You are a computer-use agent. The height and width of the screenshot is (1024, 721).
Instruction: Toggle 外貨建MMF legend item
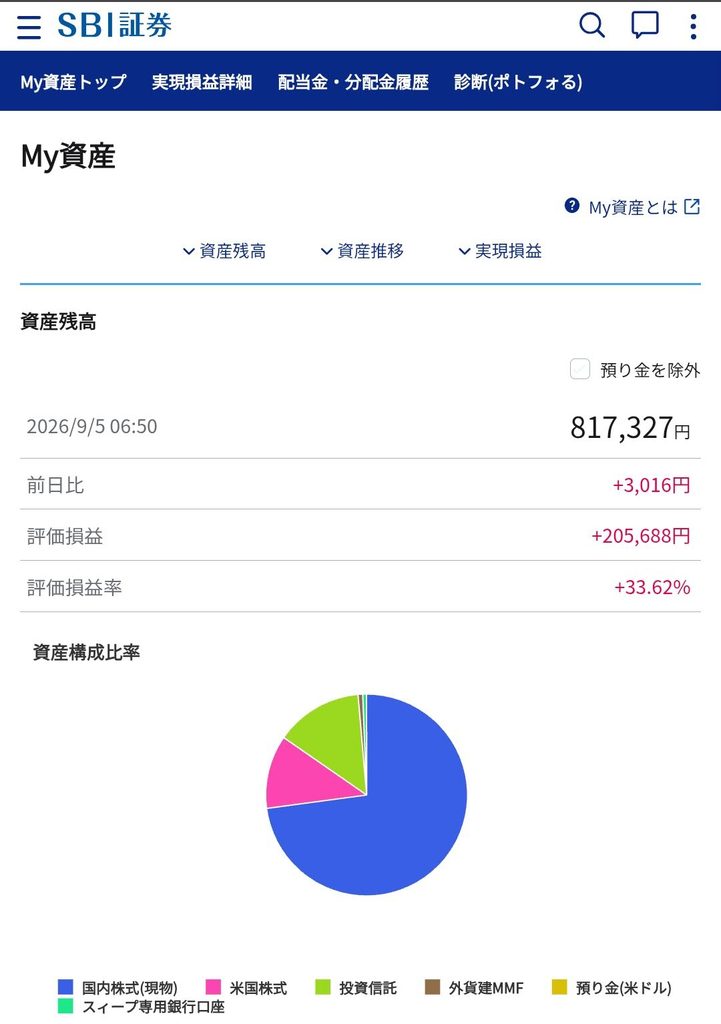pyautogui.click(x=474, y=987)
